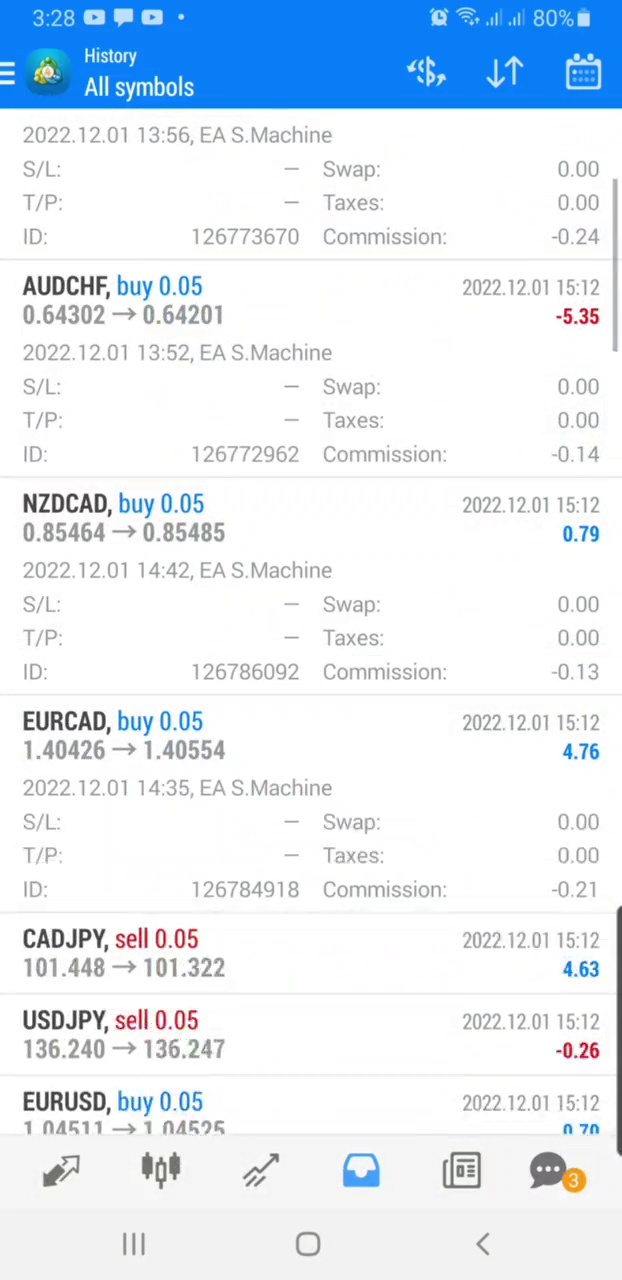622x1280 pixels.
Task: Collapse the EURCAD buy 0.05 trade
Action: (310, 736)
